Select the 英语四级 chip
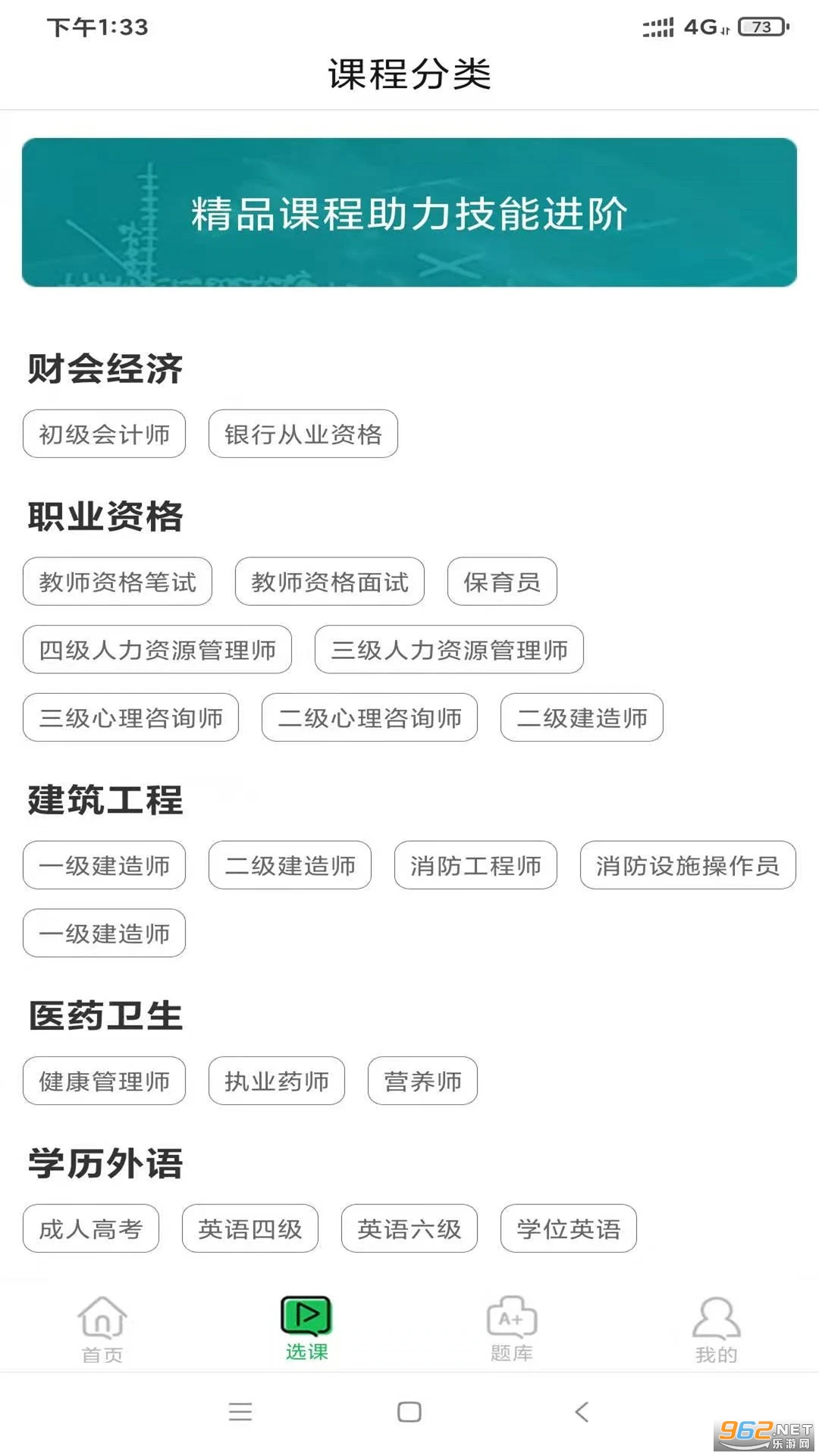The height and width of the screenshot is (1456, 819). 249,1228
